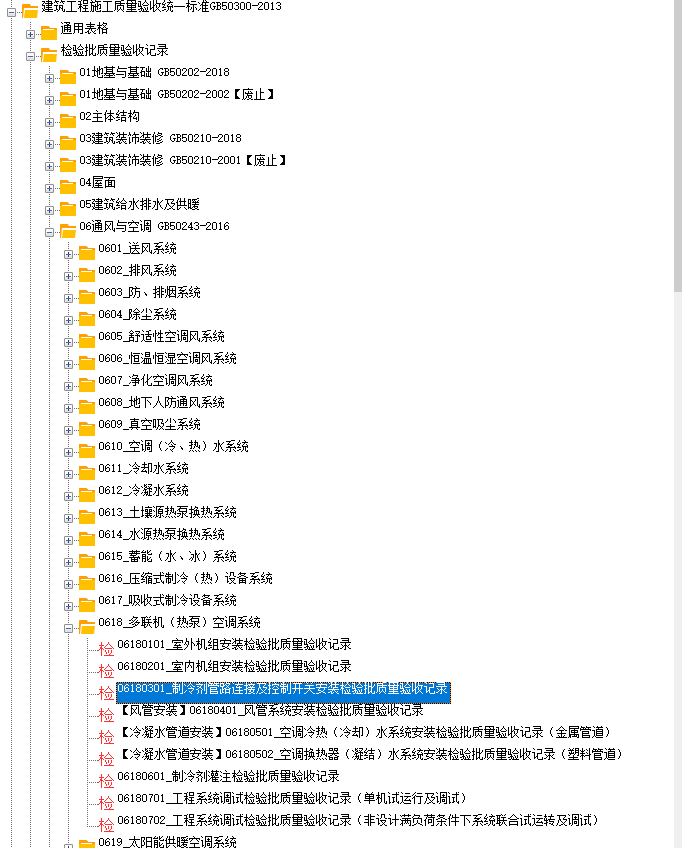Select the 04屋面 folder
Screen dimensions: 682x848
pyautogui.click(x=97, y=183)
